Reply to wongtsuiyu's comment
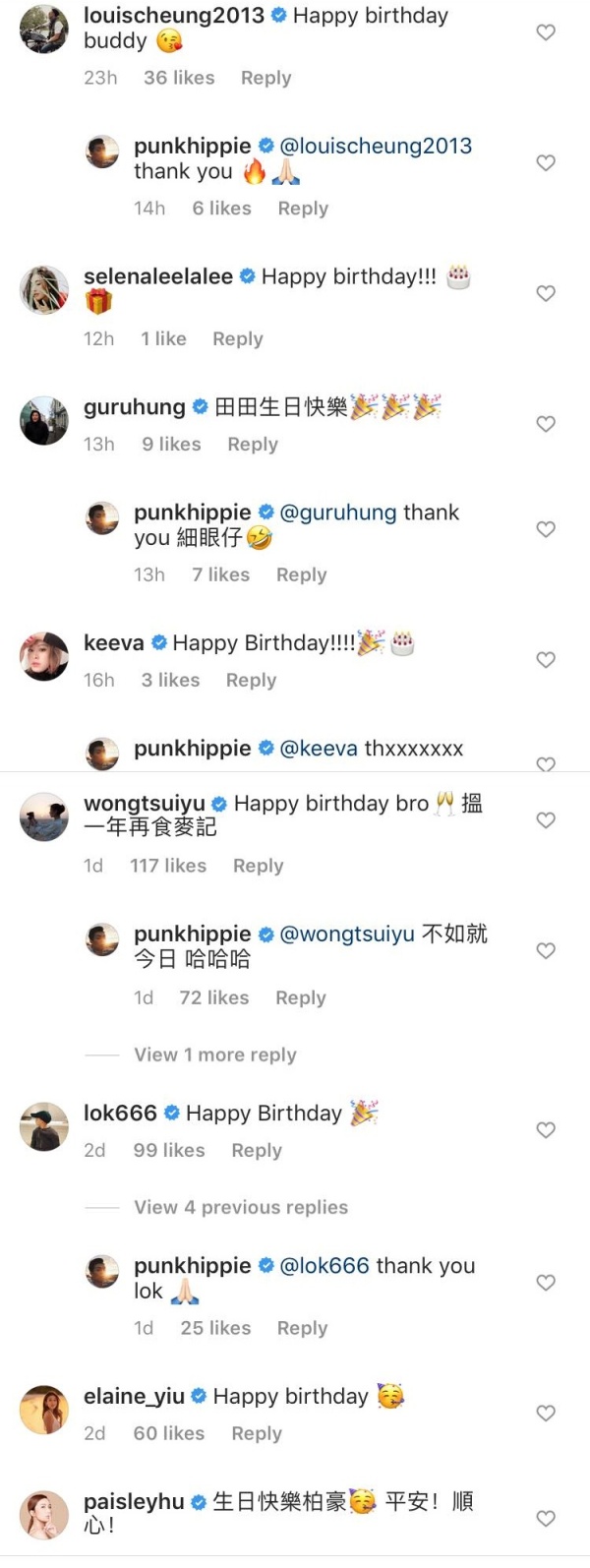The width and height of the screenshot is (590, 1568). click(258, 866)
